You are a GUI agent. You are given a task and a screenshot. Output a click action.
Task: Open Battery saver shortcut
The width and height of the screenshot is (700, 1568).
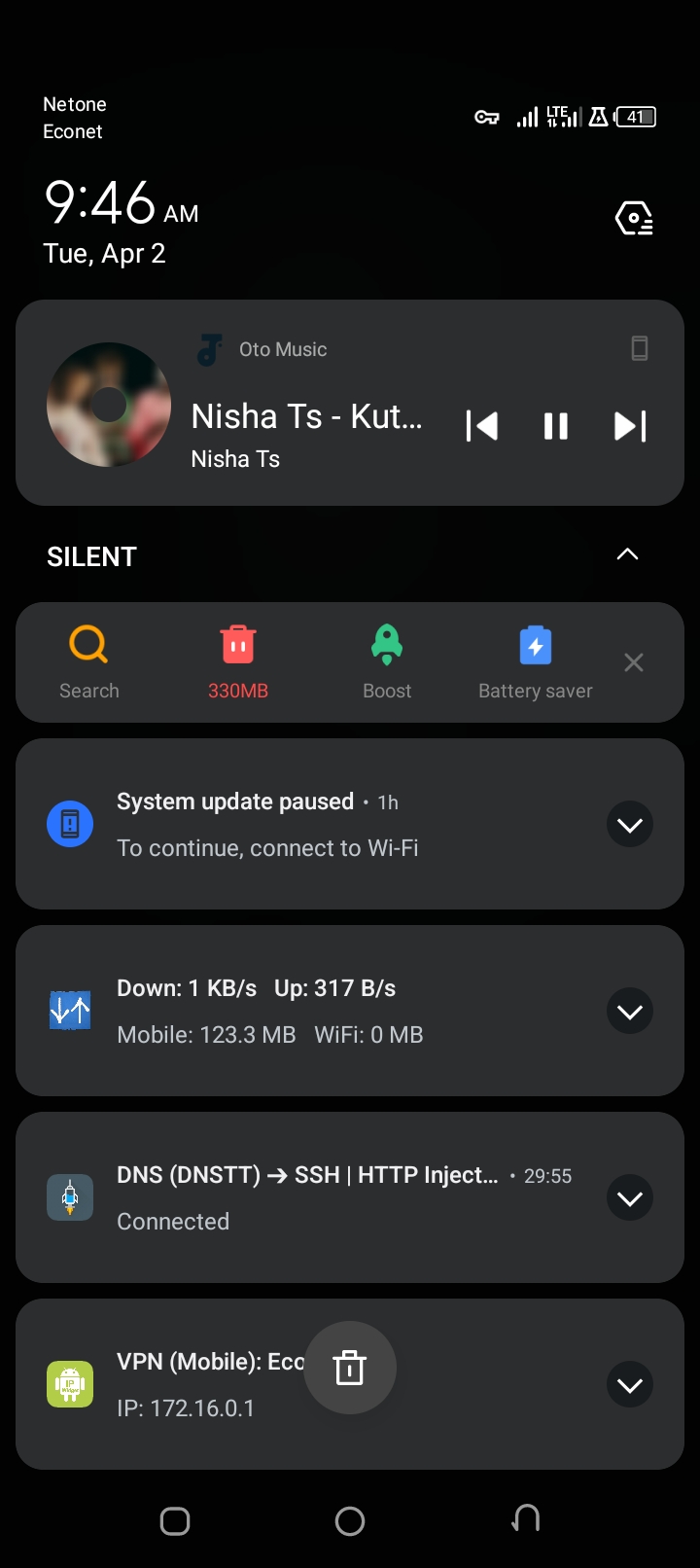[x=535, y=661]
